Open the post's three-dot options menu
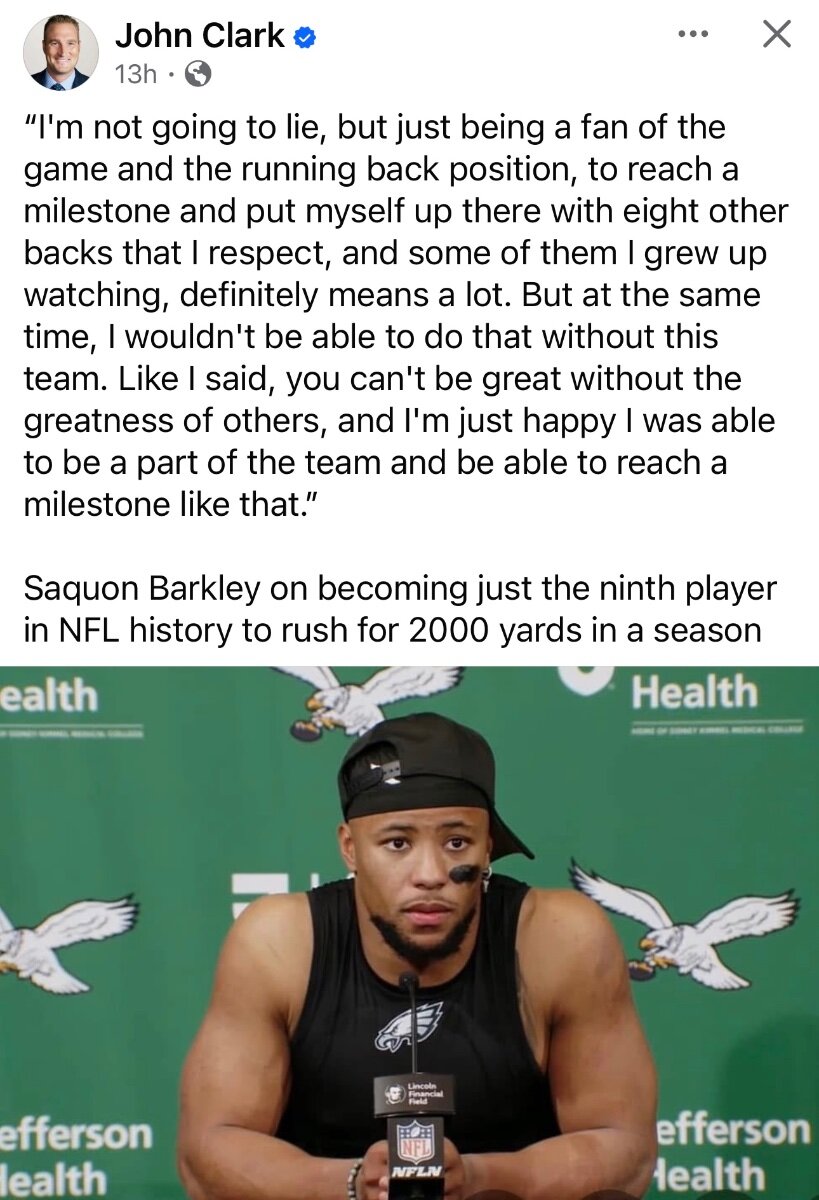The image size is (819, 1200). coord(692,35)
